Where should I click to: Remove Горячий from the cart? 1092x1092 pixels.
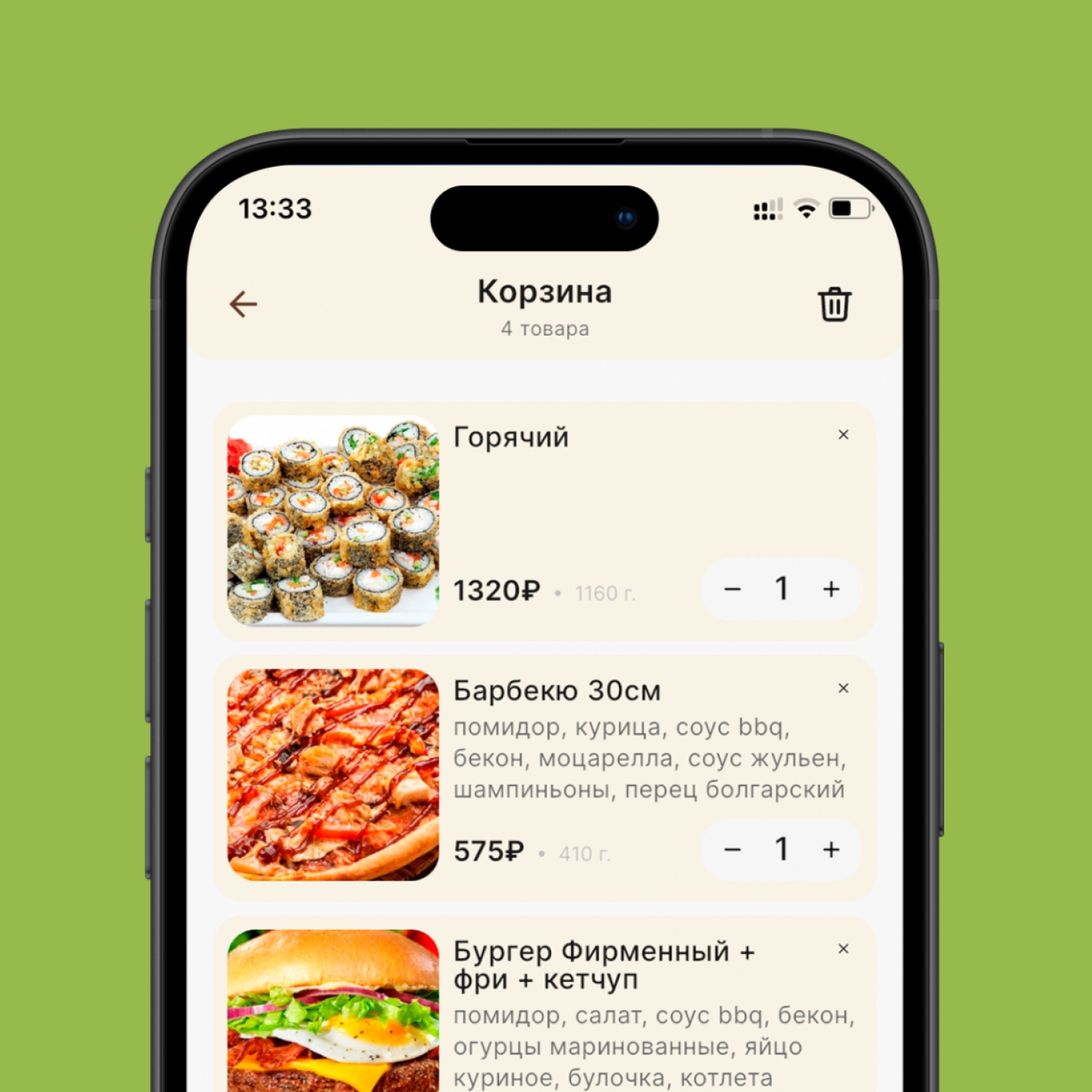coord(843,435)
